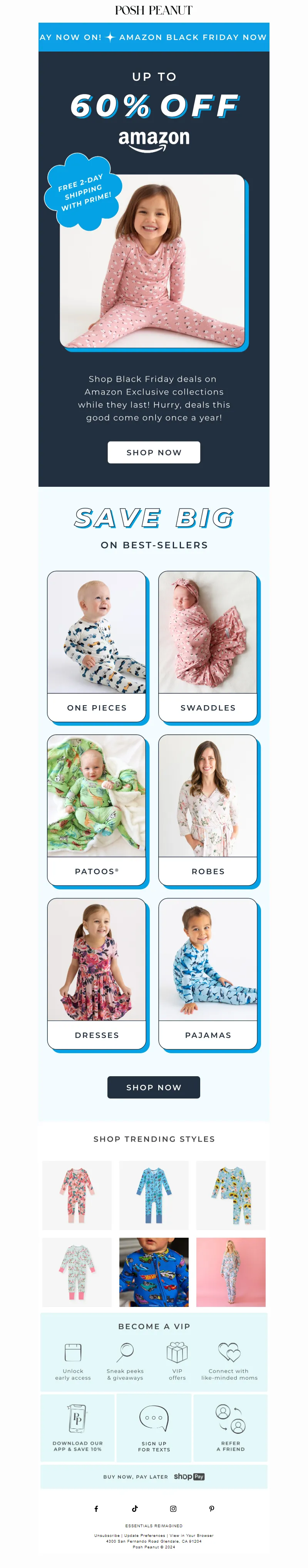Open Download Our App & Save 10%
The image size is (308, 1568).
pos(77,1427)
